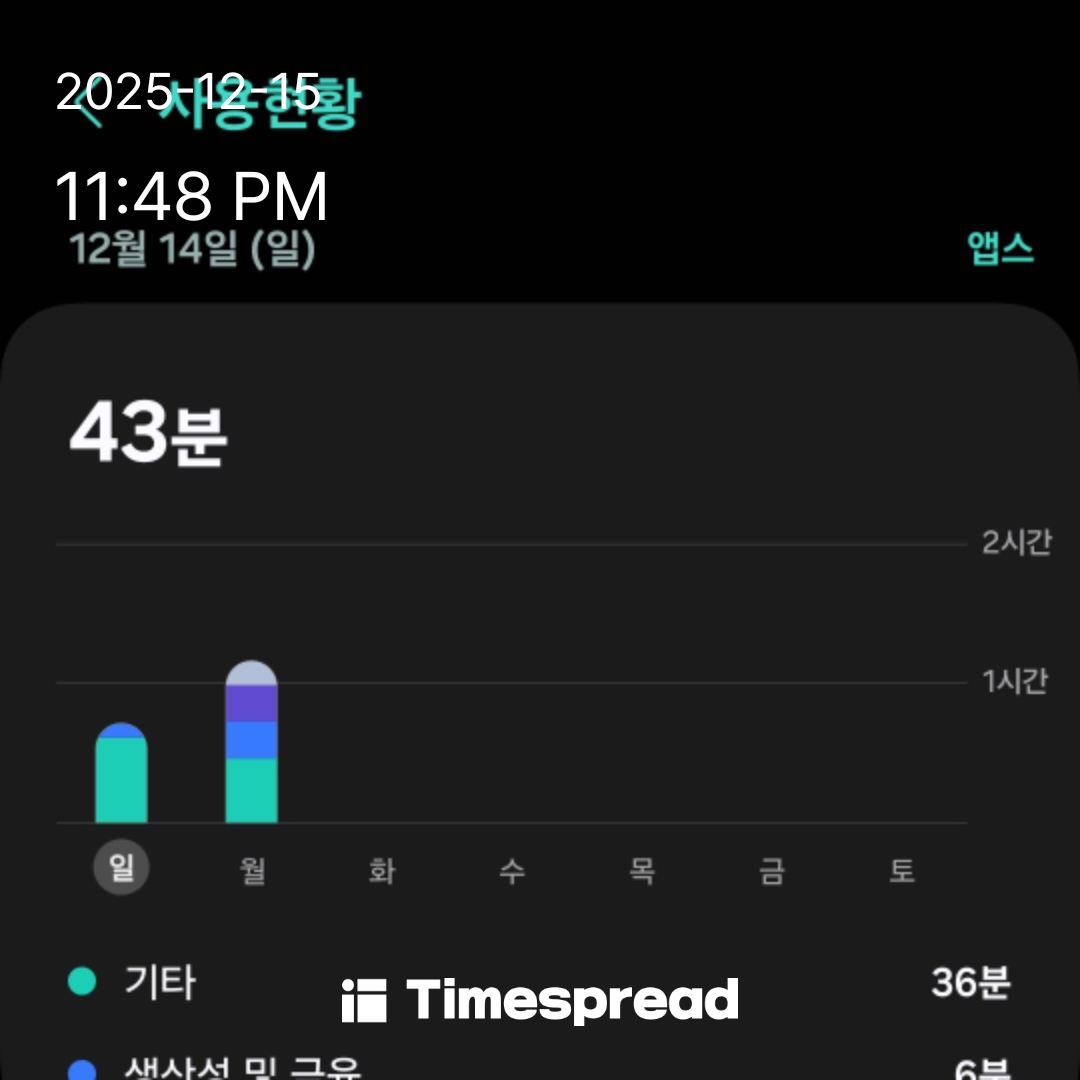Tap 토 under the usage chart
The width and height of the screenshot is (1080, 1080).
point(902,870)
